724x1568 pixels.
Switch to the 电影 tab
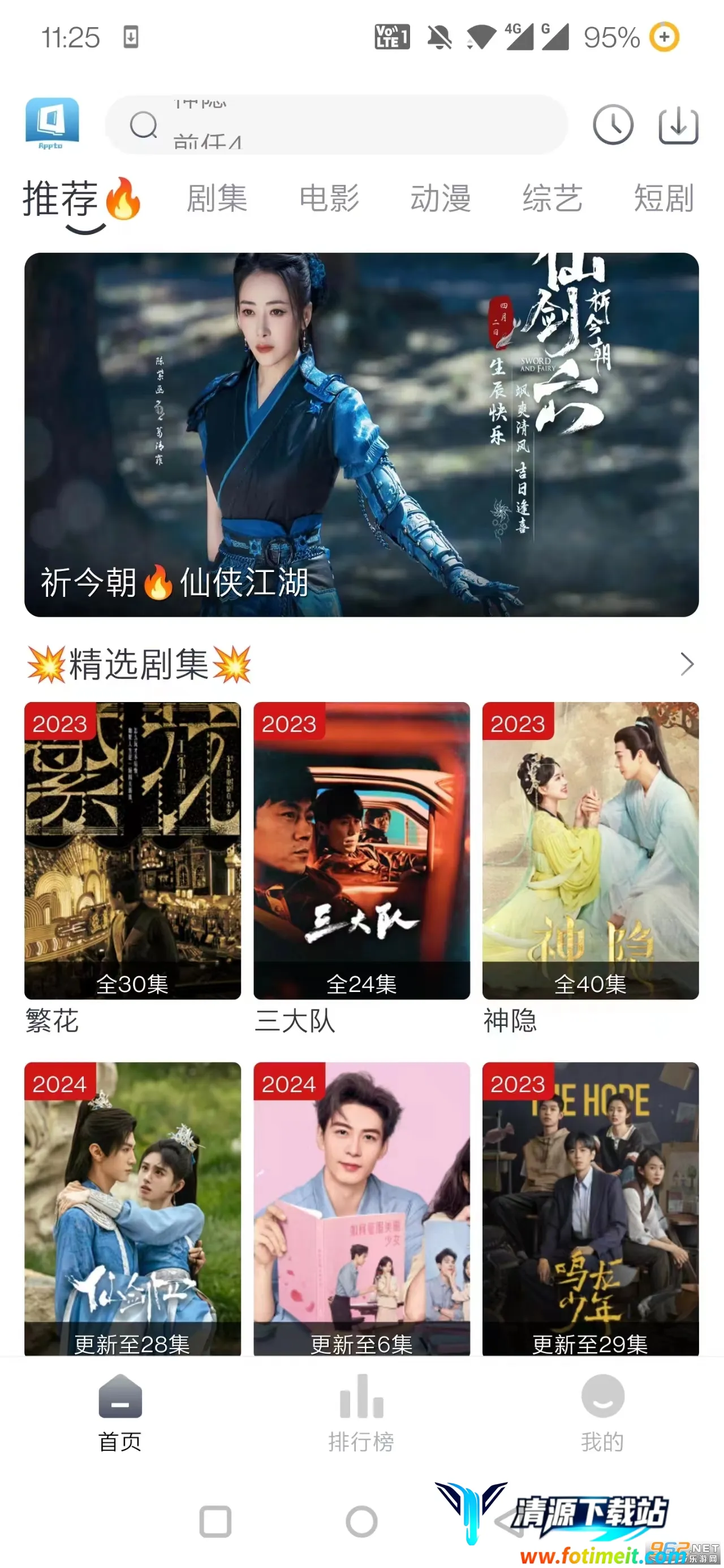tap(329, 198)
